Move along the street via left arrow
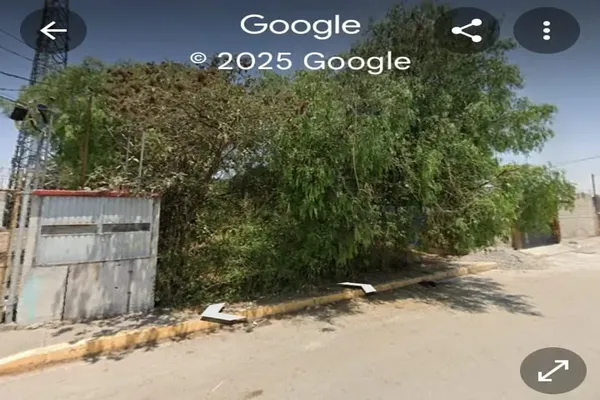This screenshot has width=600, height=400. pos(220,314)
